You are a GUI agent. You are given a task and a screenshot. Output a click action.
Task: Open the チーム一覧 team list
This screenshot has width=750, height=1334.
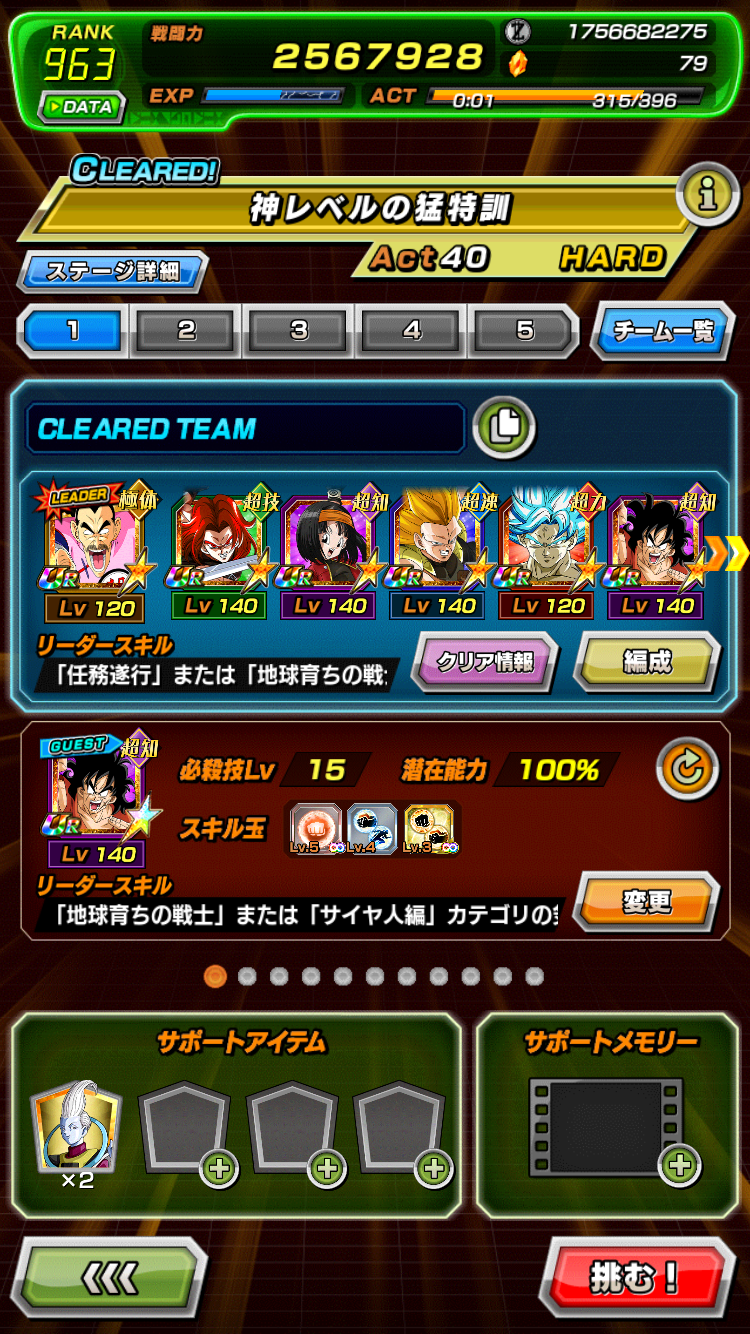pos(662,331)
